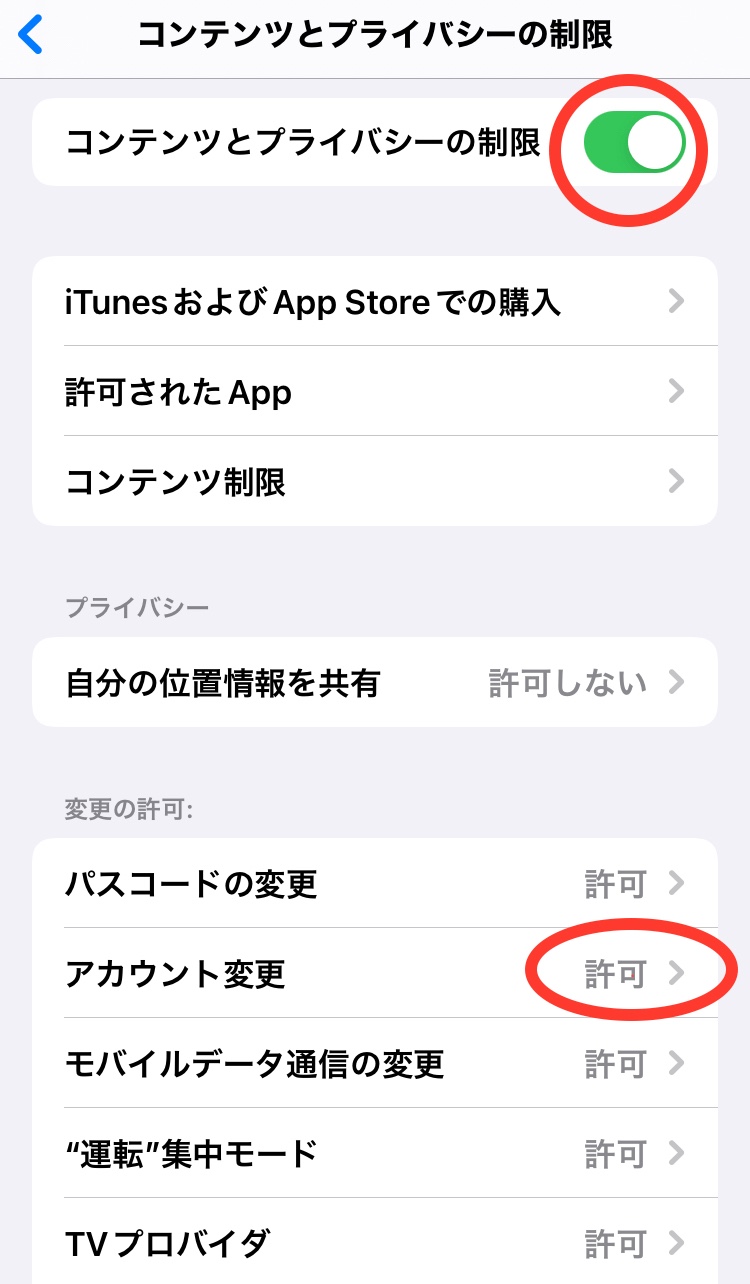Image resolution: width=750 pixels, height=1284 pixels.
Task: Open コンテンツ制限 row
Action: [374, 481]
